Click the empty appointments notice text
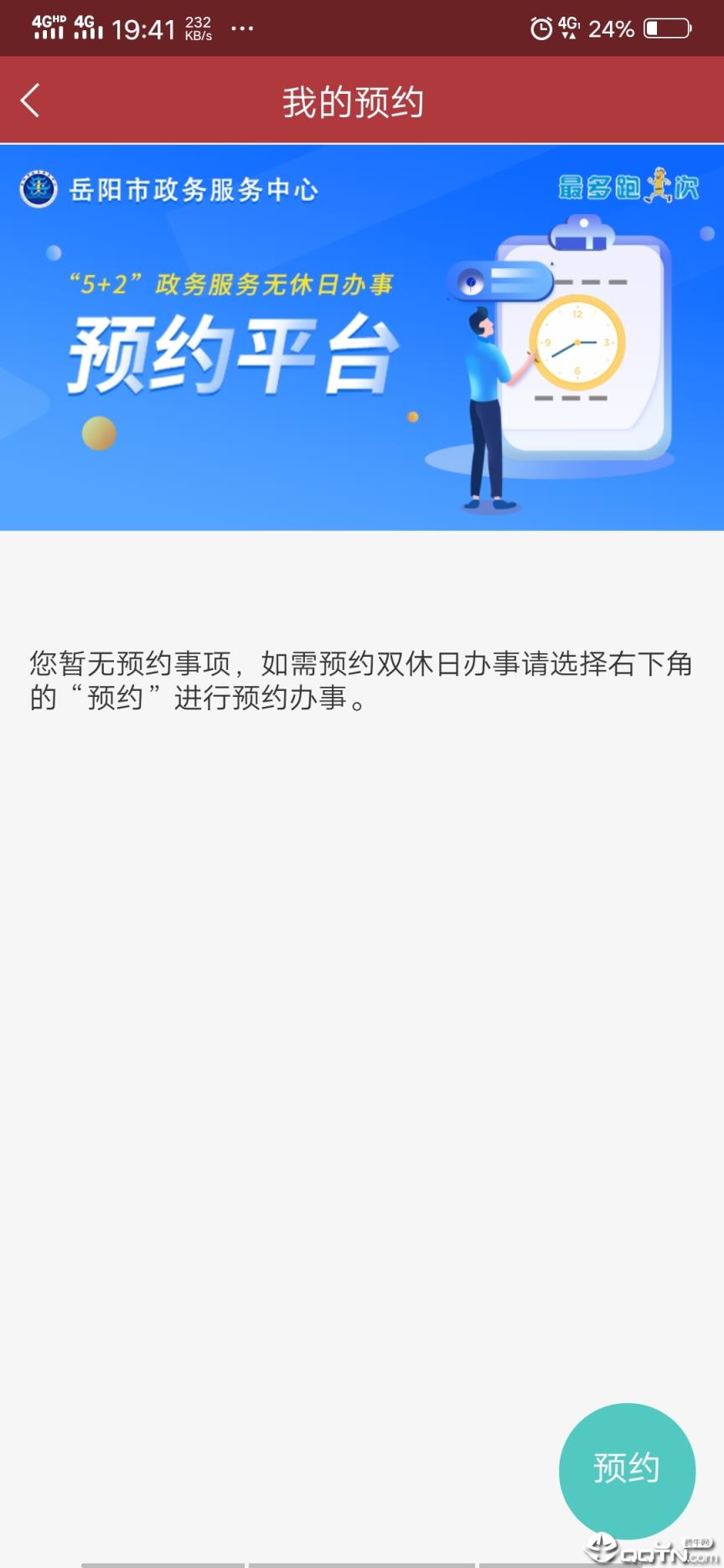The image size is (724, 1568). point(360,678)
